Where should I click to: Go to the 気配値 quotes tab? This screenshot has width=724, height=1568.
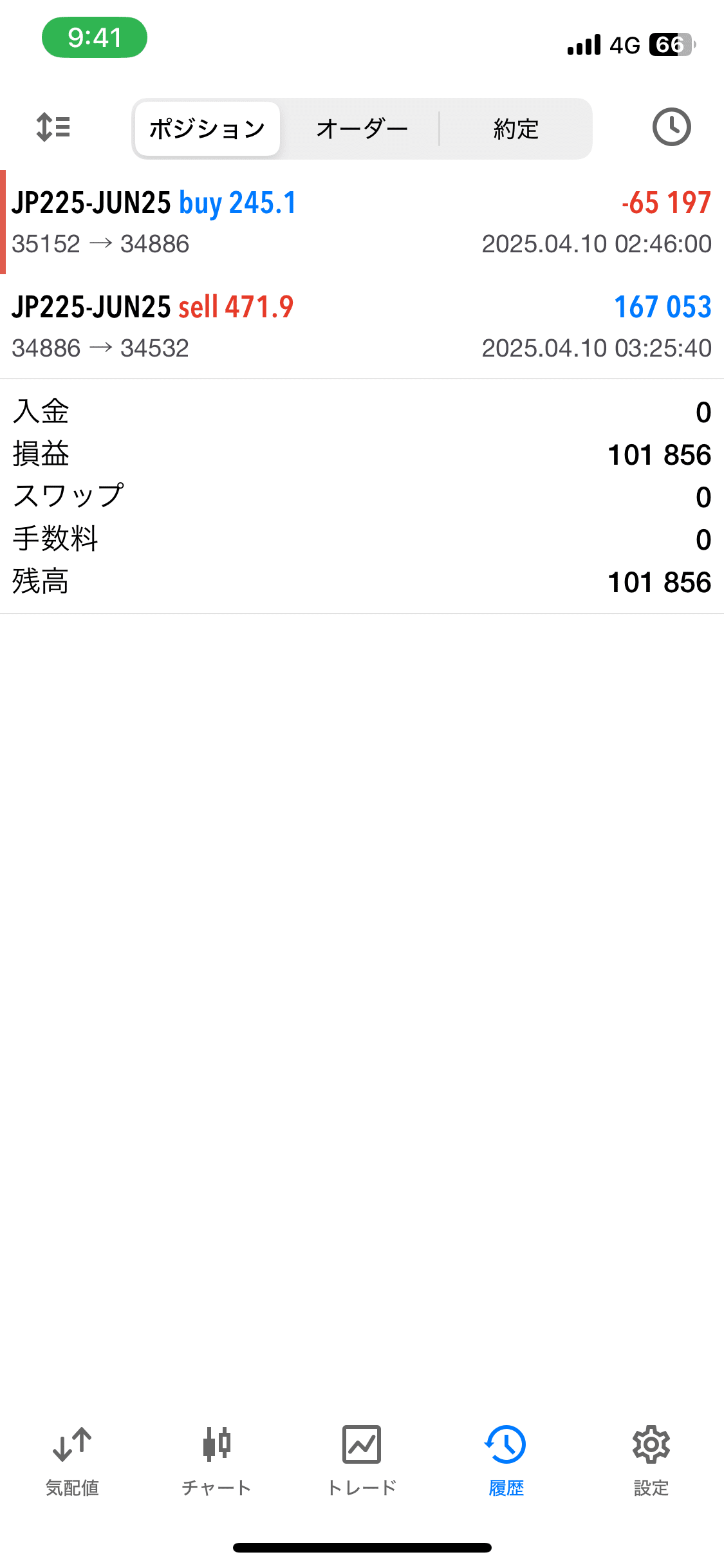pyautogui.click(x=72, y=1461)
